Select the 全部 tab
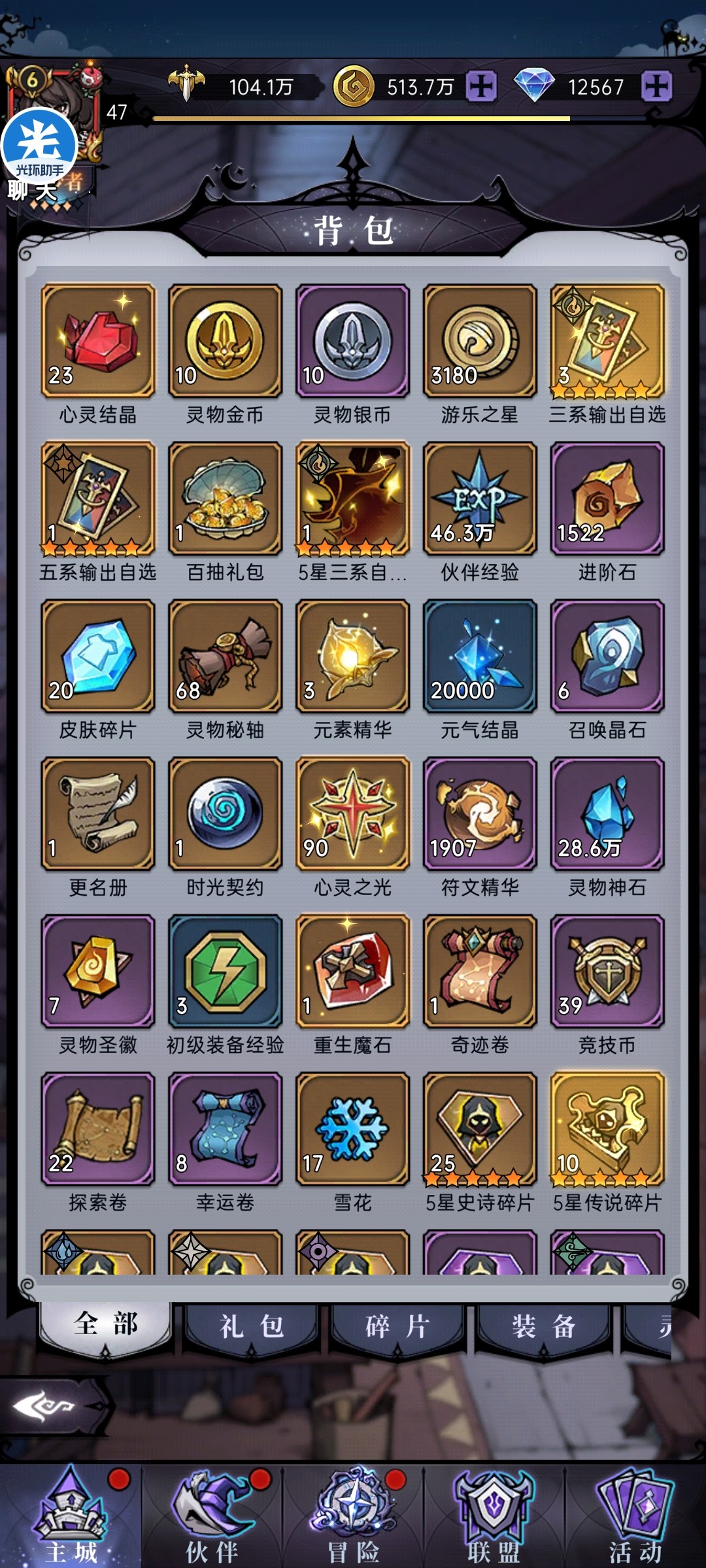 106,1326
